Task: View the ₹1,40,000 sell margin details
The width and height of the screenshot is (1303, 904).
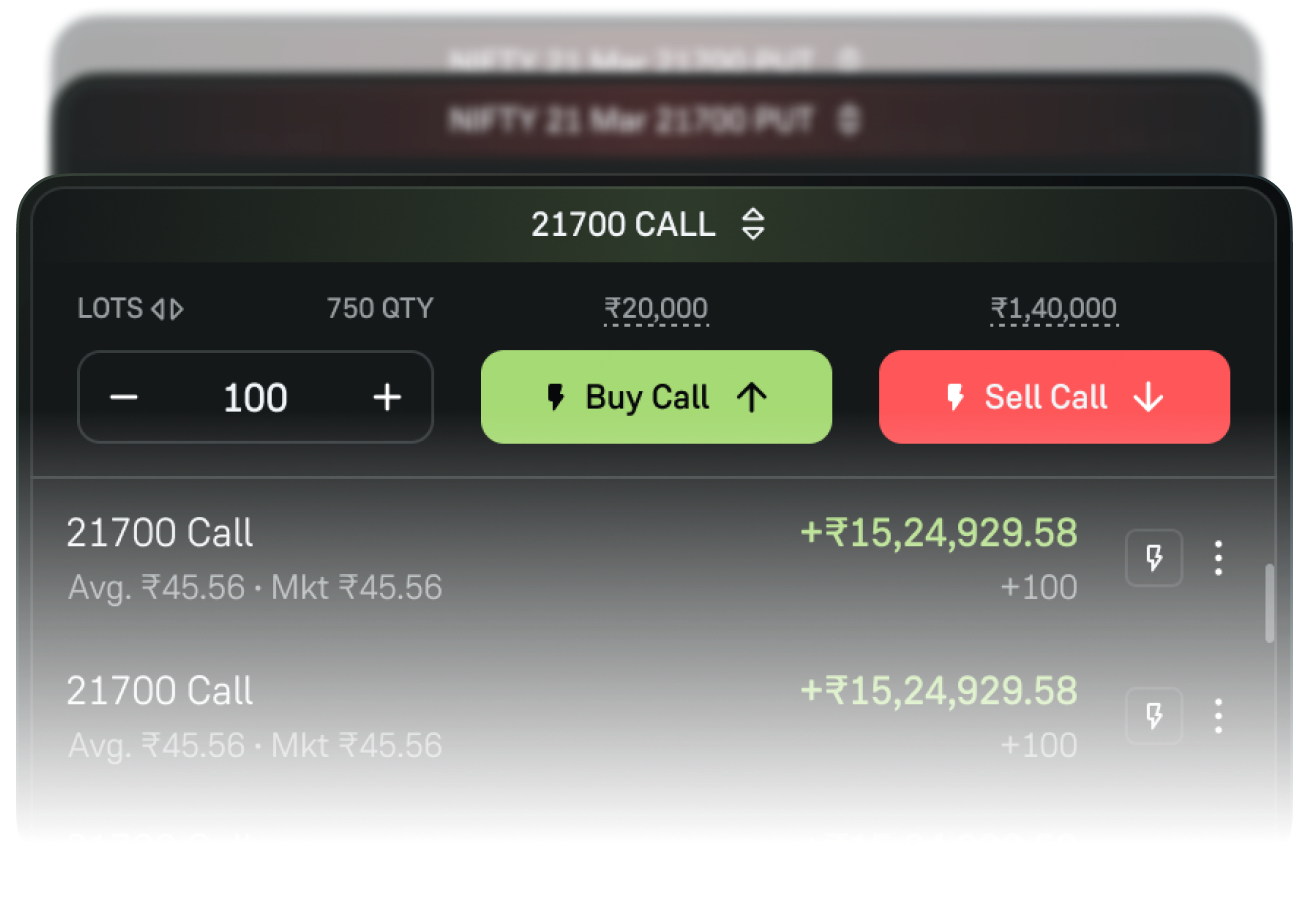Action: click(x=1054, y=309)
